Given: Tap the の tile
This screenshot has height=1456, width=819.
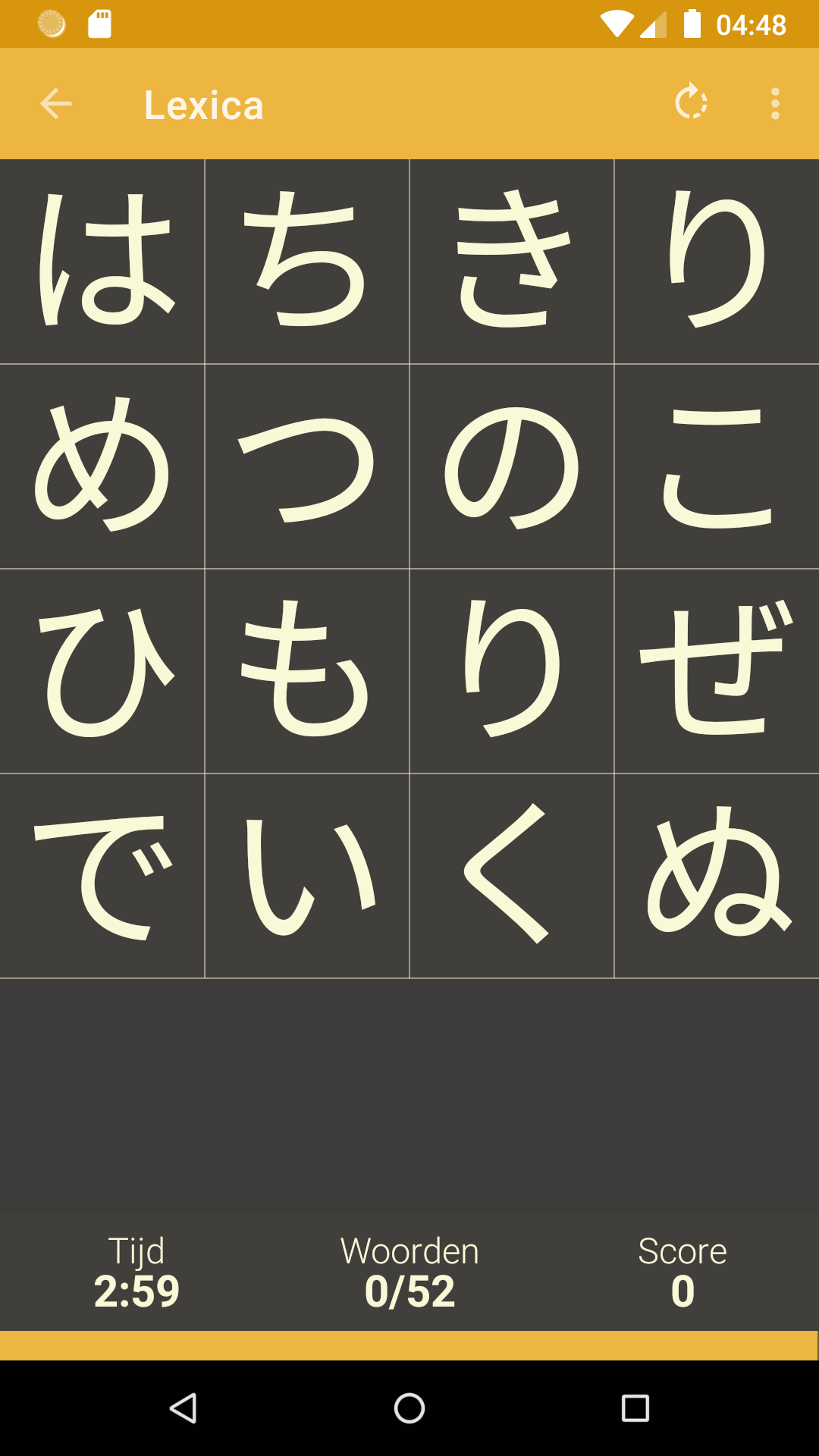Looking at the screenshot, I should click(512, 466).
